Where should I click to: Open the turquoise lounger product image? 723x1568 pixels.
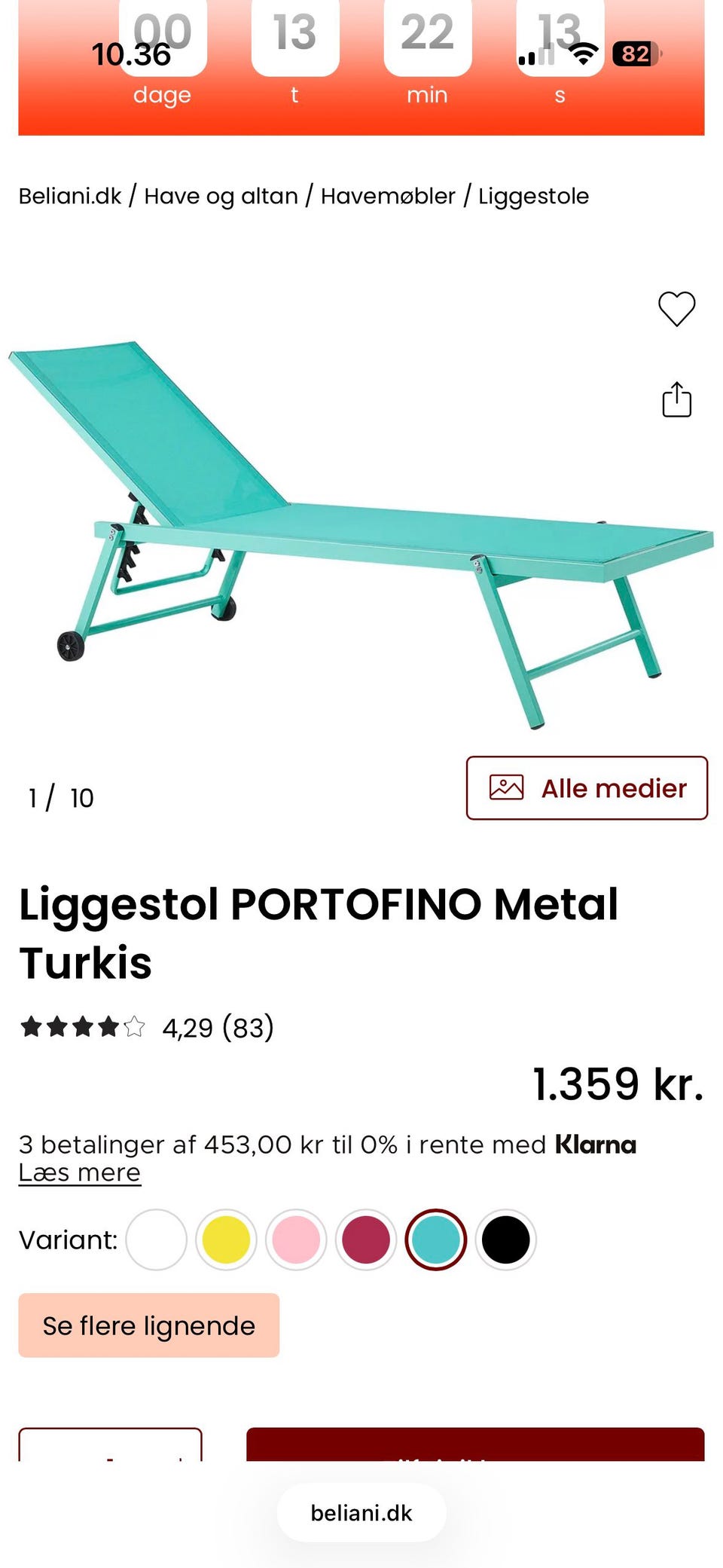click(x=361, y=535)
